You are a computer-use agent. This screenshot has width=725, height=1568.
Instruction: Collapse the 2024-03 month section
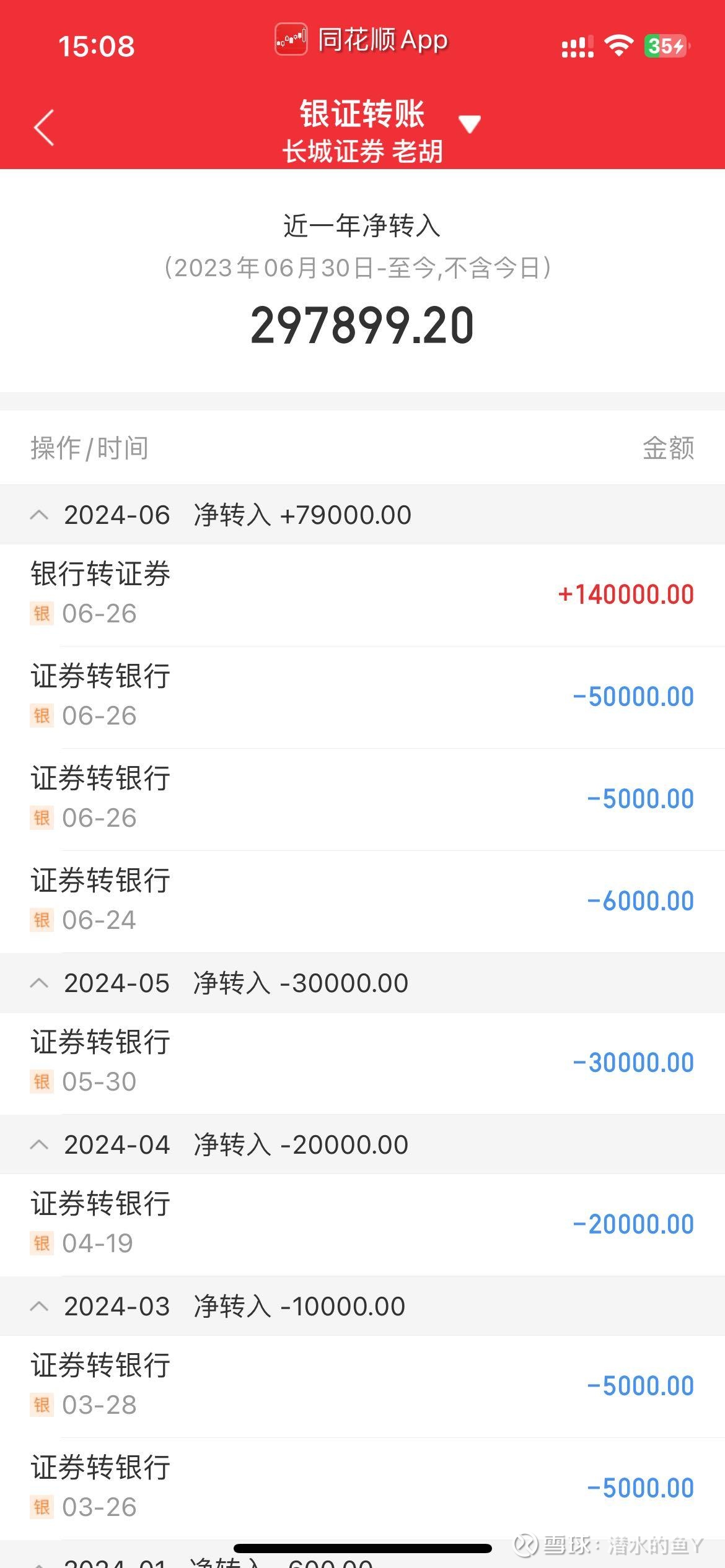click(x=40, y=1306)
